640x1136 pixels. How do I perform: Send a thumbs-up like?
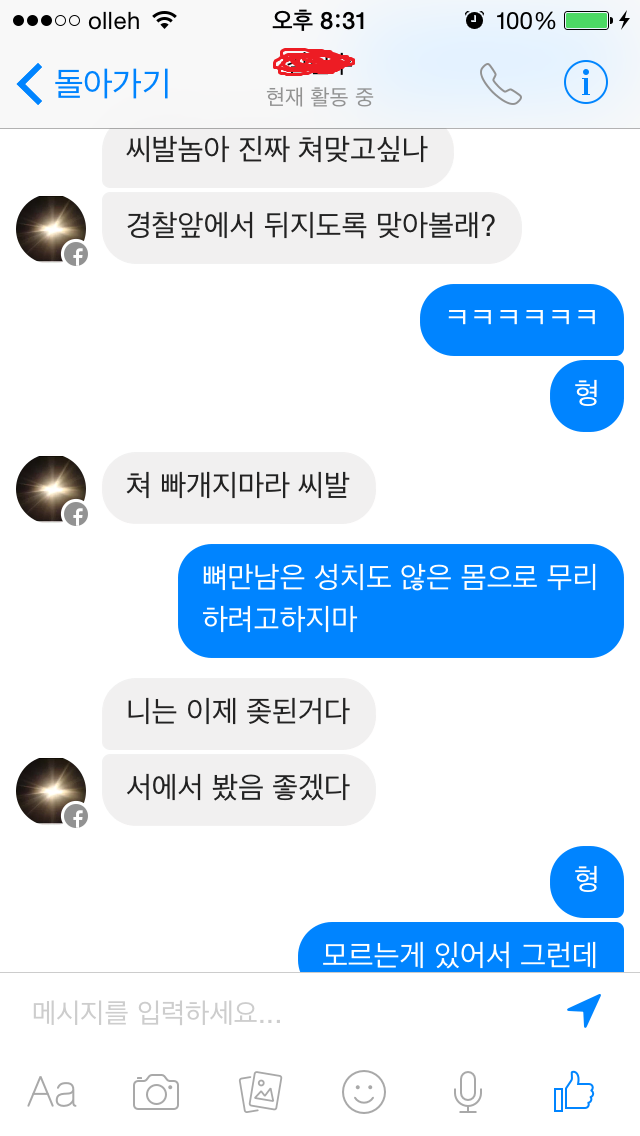click(573, 1091)
